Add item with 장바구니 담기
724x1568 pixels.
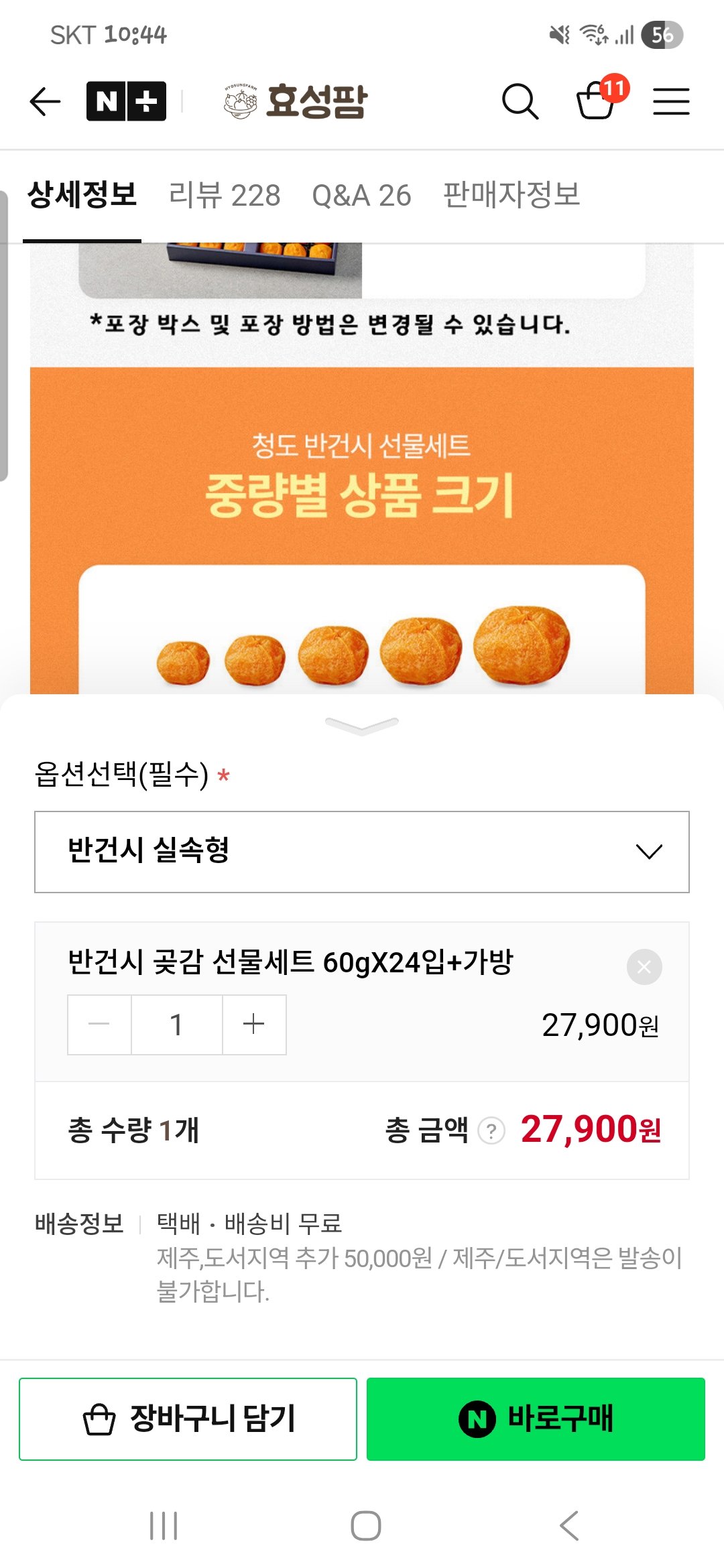[188, 1419]
